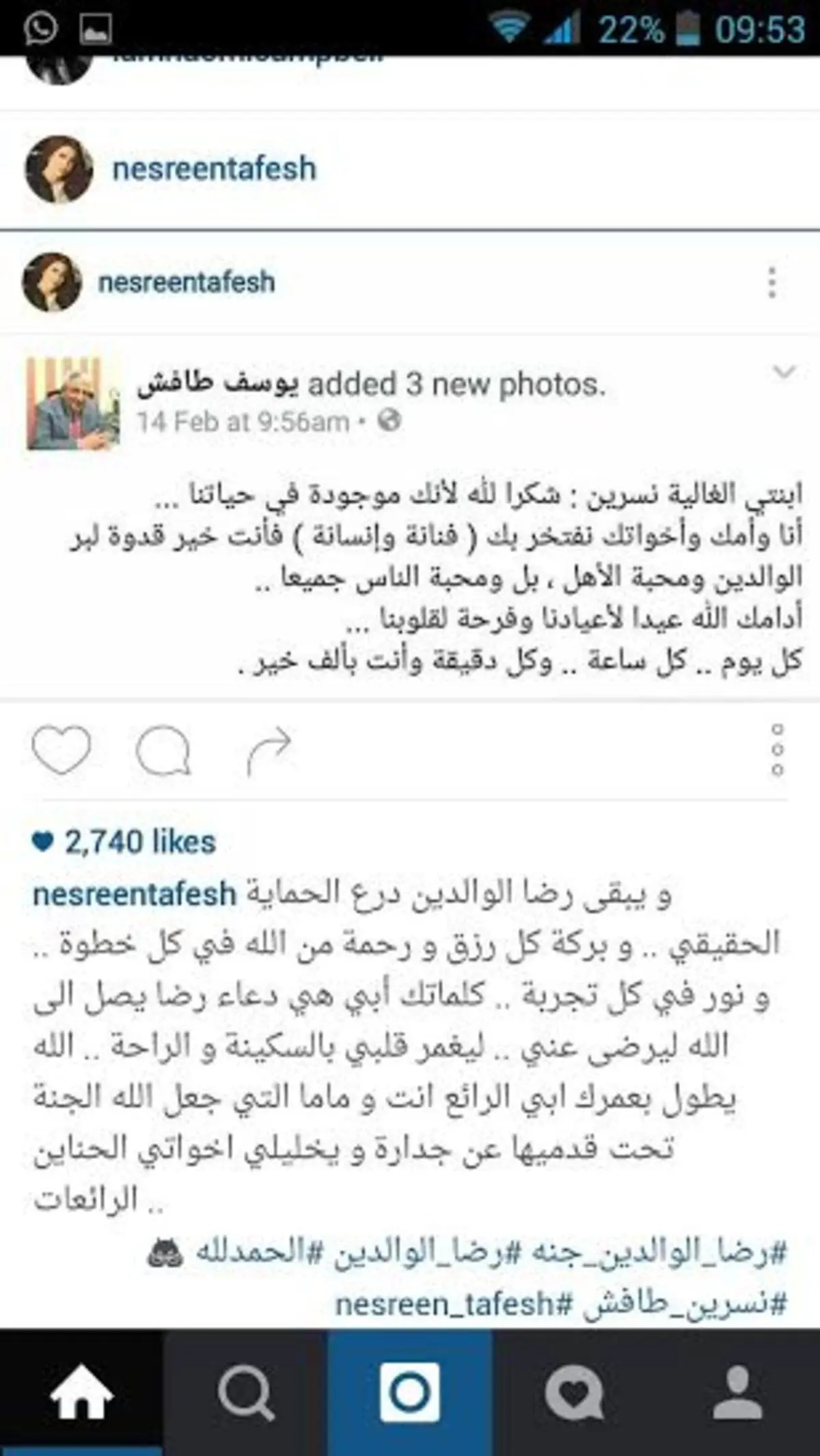Open overflow menu beside nesreentafesh post header
The image size is (820, 1456).
[x=772, y=282]
